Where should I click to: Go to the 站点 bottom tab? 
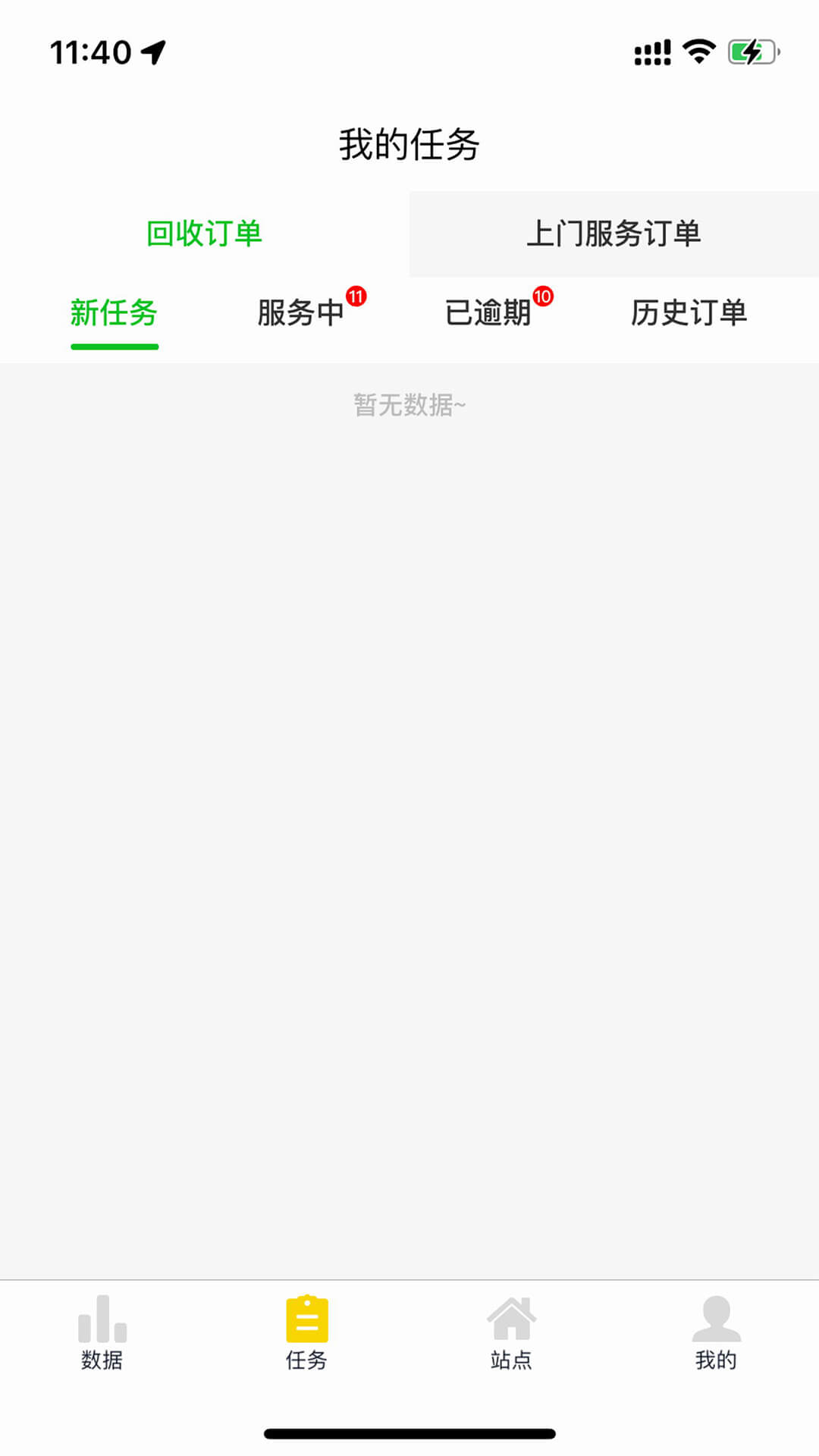[x=512, y=1333]
